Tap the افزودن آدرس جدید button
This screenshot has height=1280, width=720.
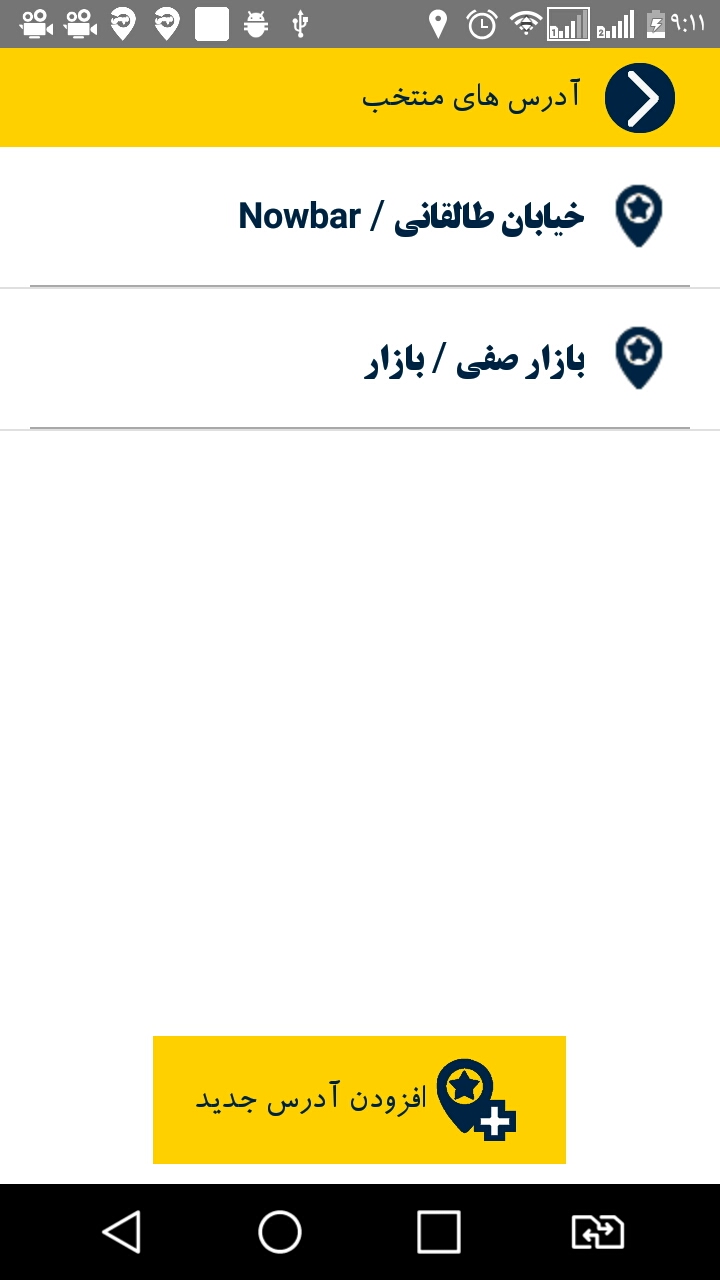tap(359, 1099)
